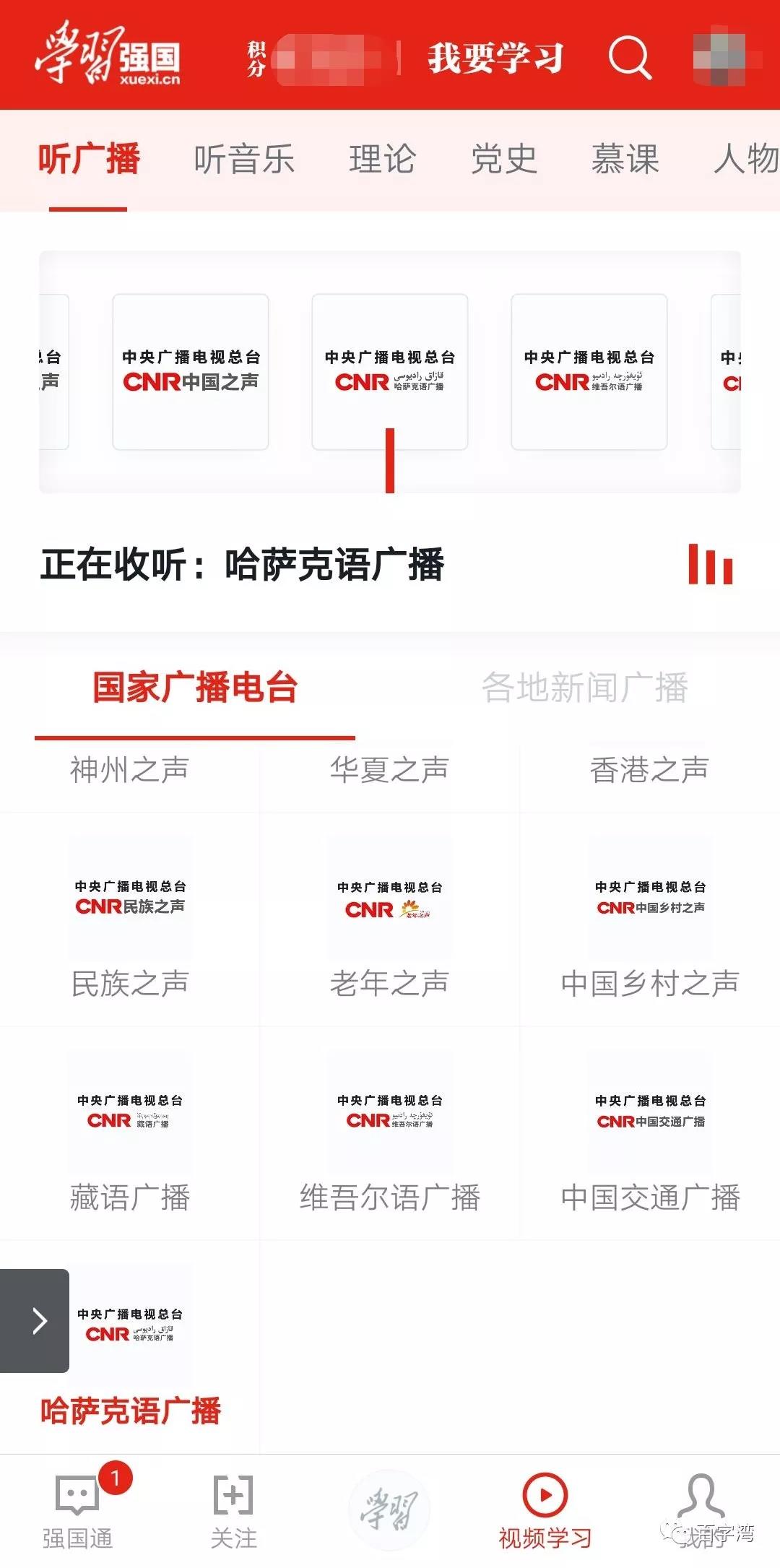Start 中国交通广播 station

650,1130
